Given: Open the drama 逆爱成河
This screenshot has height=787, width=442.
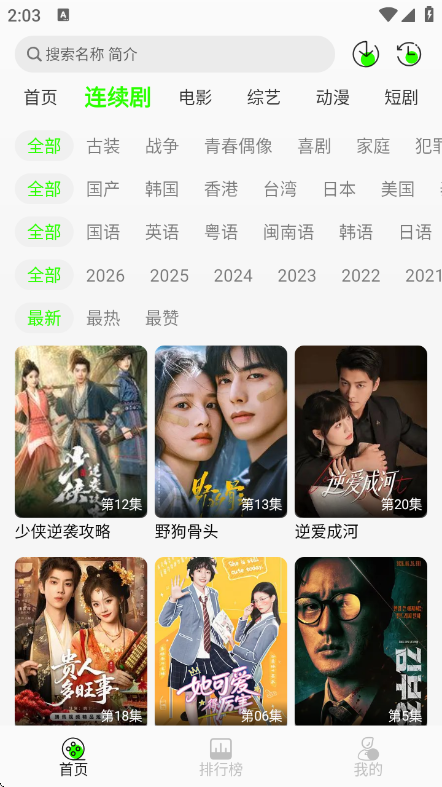Looking at the screenshot, I should click(361, 443).
